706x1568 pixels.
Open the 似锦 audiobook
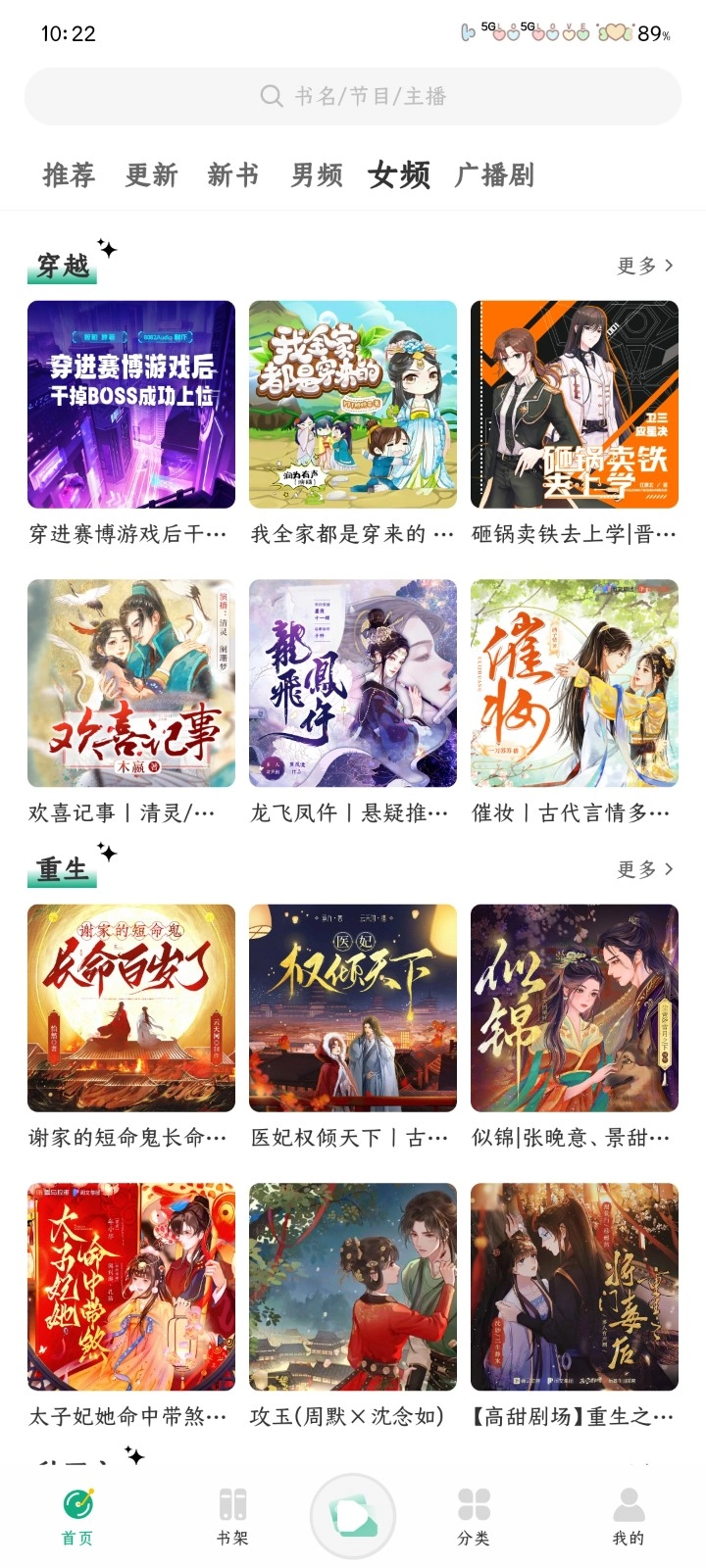[575, 1008]
